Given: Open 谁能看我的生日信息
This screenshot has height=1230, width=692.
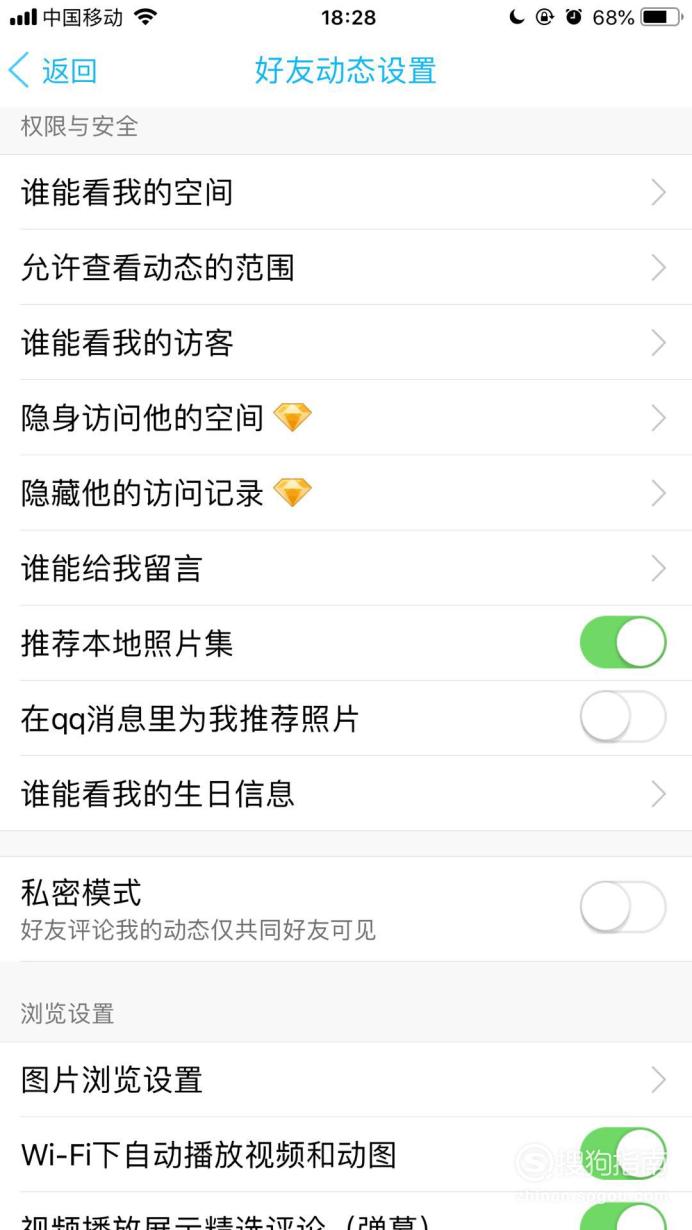Looking at the screenshot, I should tap(346, 793).
